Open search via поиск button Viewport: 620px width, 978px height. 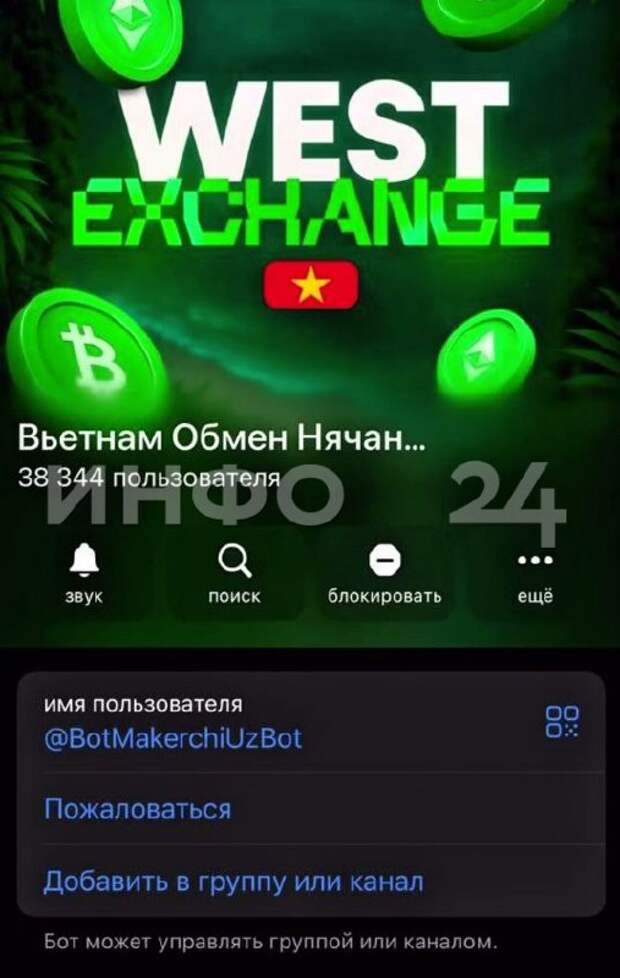tap(234, 575)
